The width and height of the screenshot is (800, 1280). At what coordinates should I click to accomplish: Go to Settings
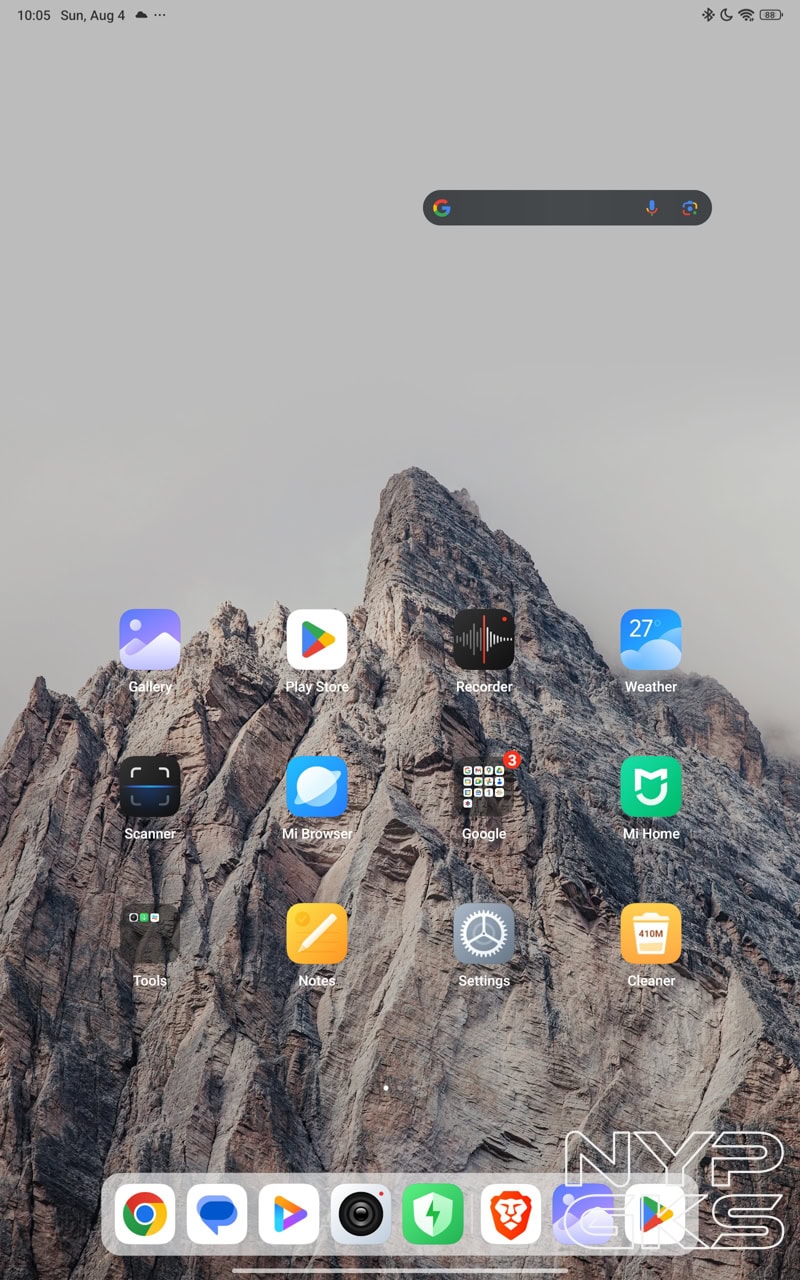pyautogui.click(x=484, y=934)
